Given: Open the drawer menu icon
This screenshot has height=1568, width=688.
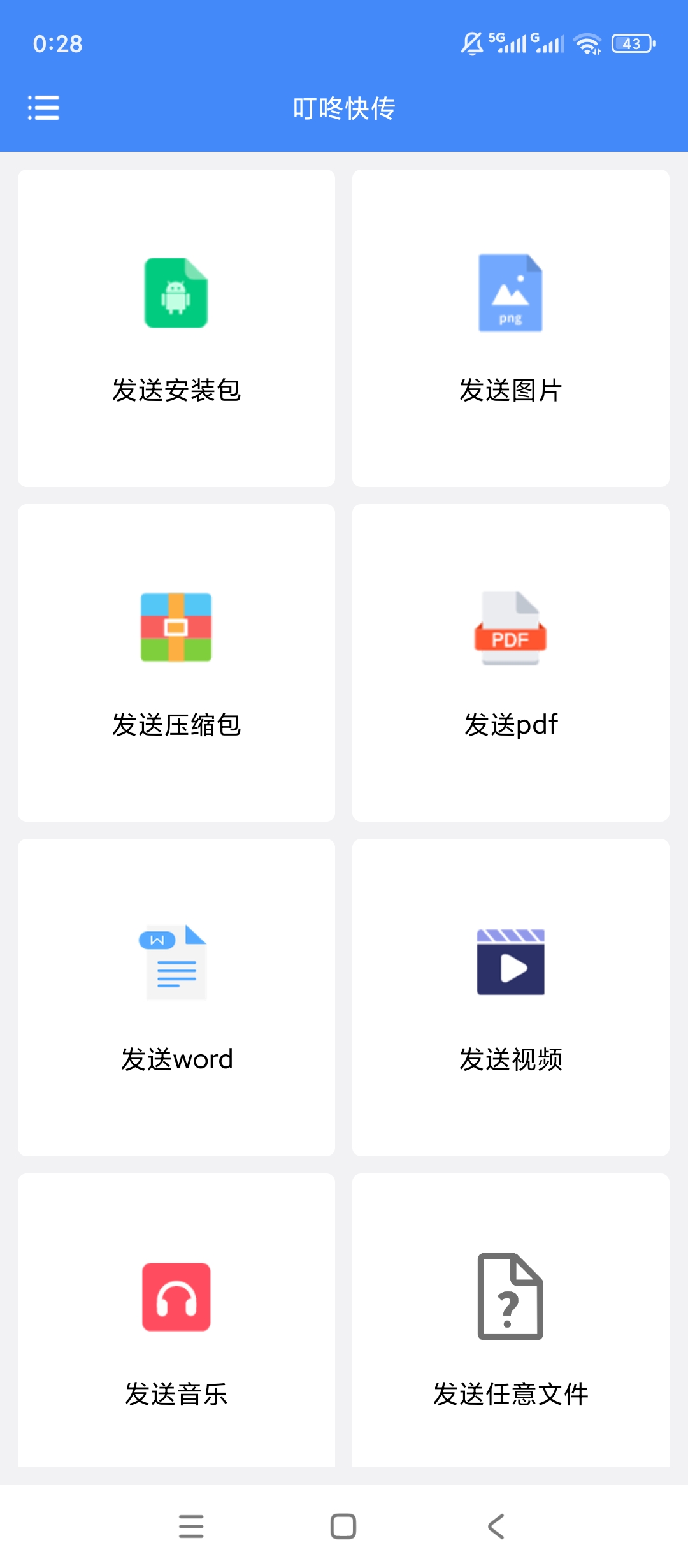Looking at the screenshot, I should pos(43,108).
